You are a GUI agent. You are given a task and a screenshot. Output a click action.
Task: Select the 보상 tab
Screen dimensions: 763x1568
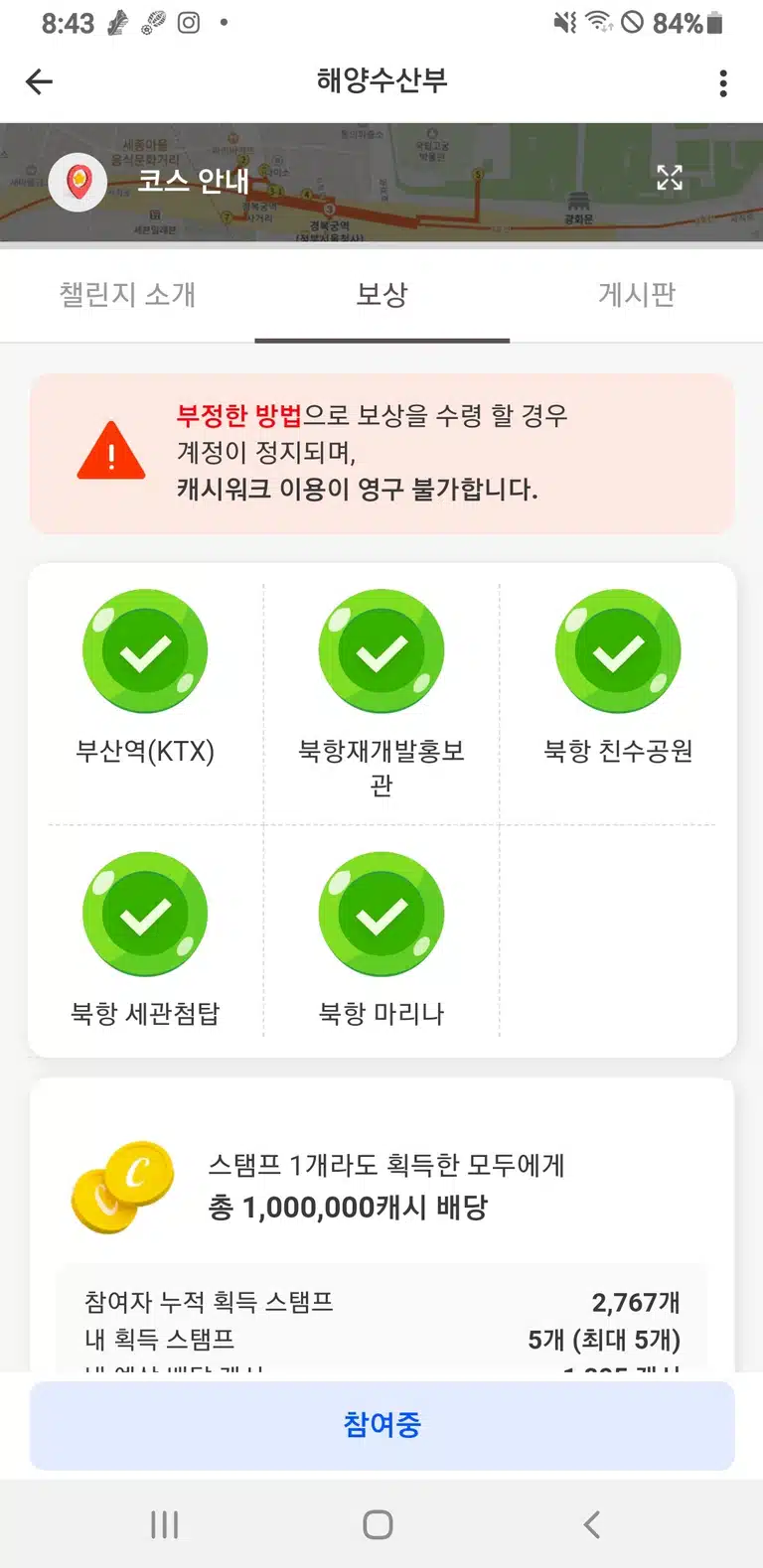[382, 294]
